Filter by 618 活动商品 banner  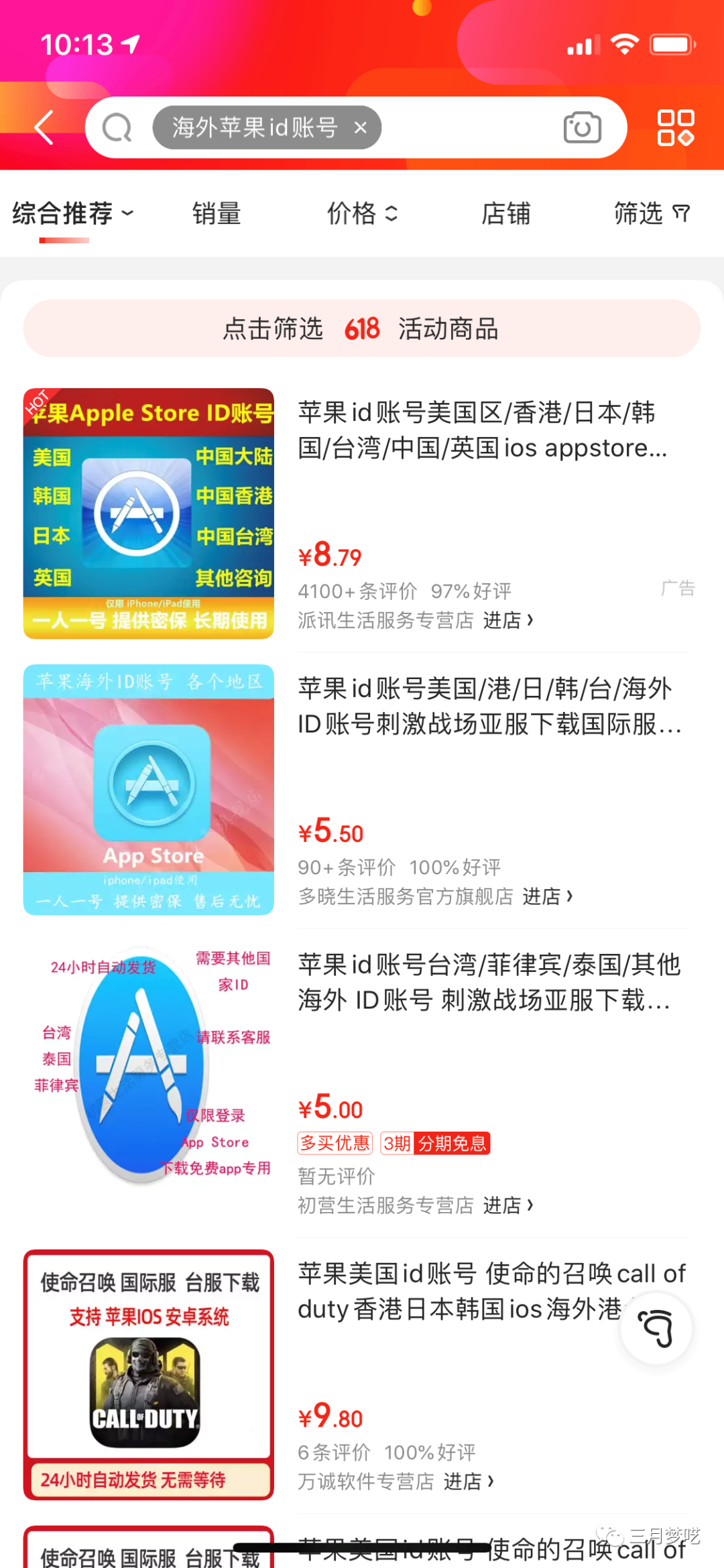362,328
